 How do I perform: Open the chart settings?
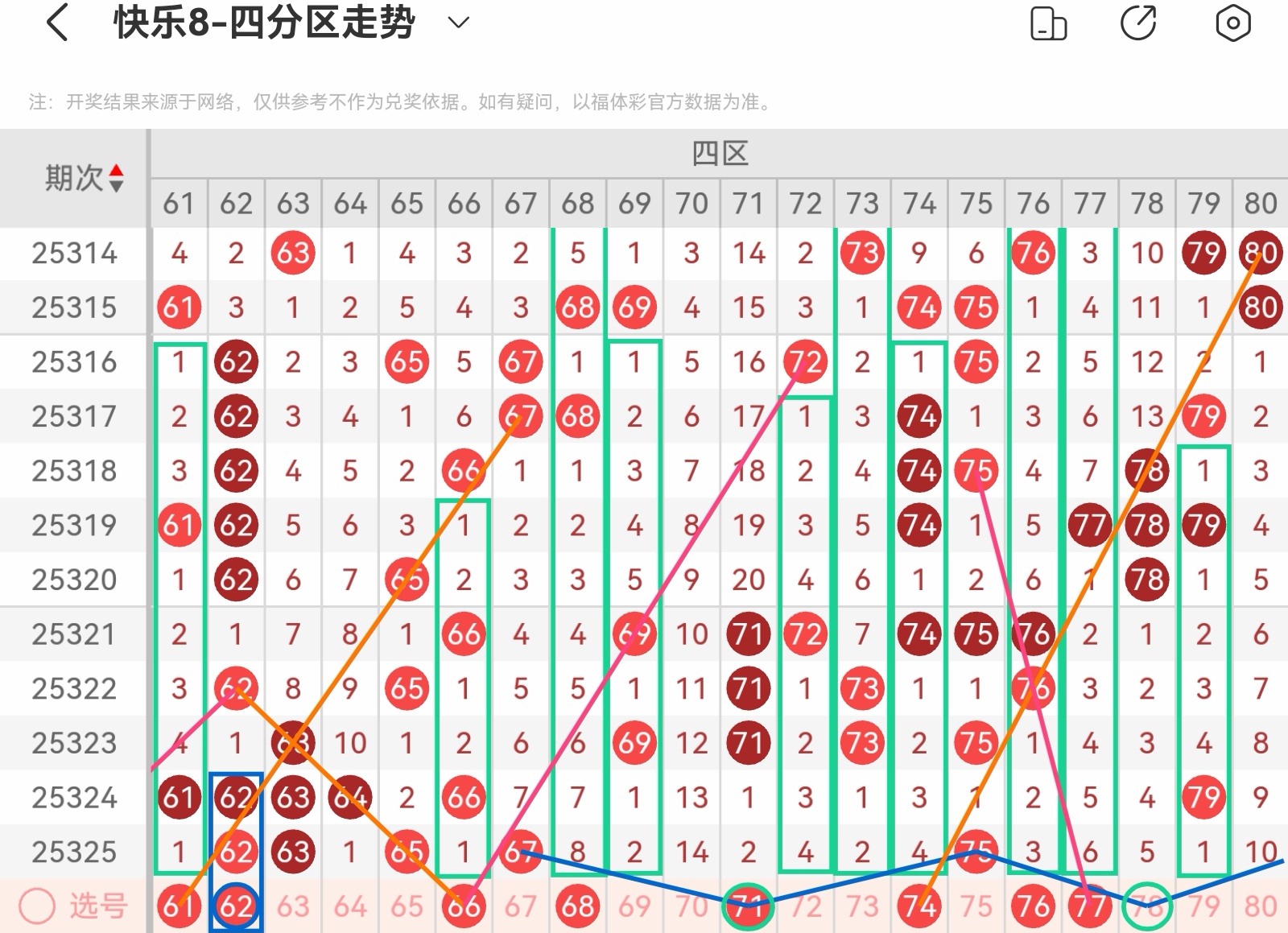tap(1232, 23)
